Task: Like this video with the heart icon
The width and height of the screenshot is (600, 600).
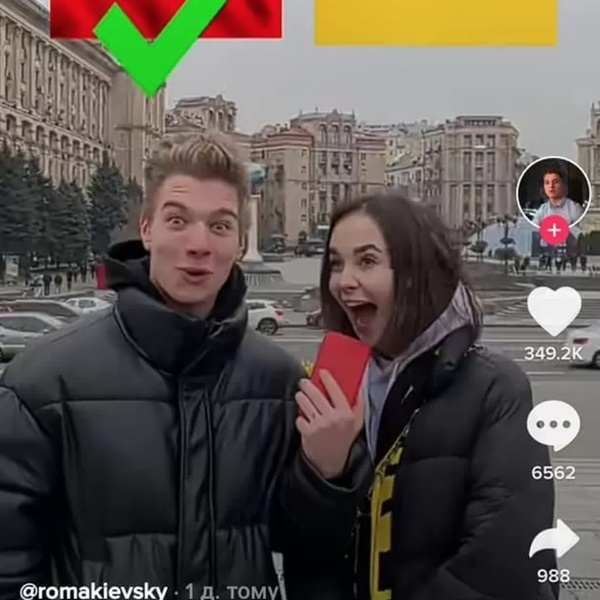Action: pyautogui.click(x=553, y=311)
